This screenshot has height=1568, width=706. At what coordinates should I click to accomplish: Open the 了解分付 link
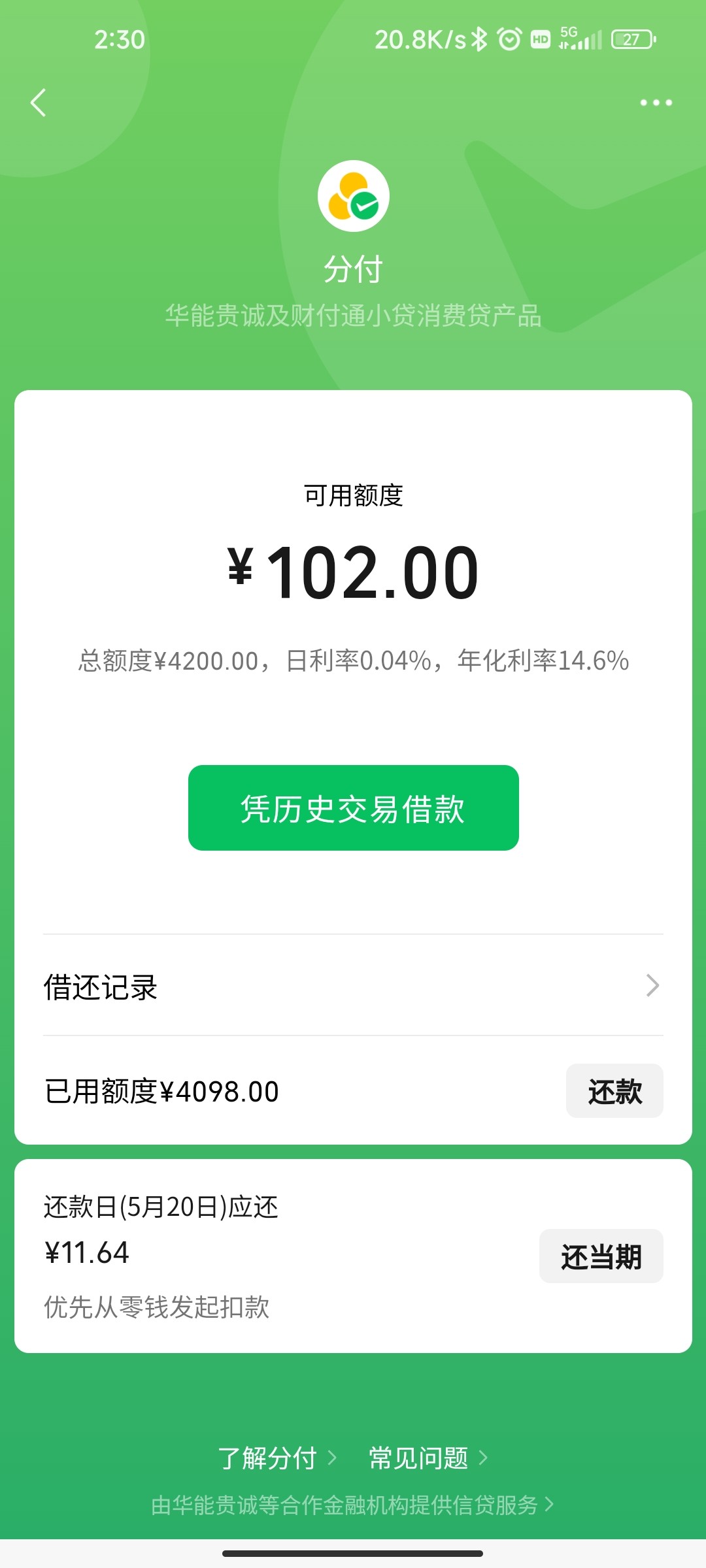(276, 1458)
